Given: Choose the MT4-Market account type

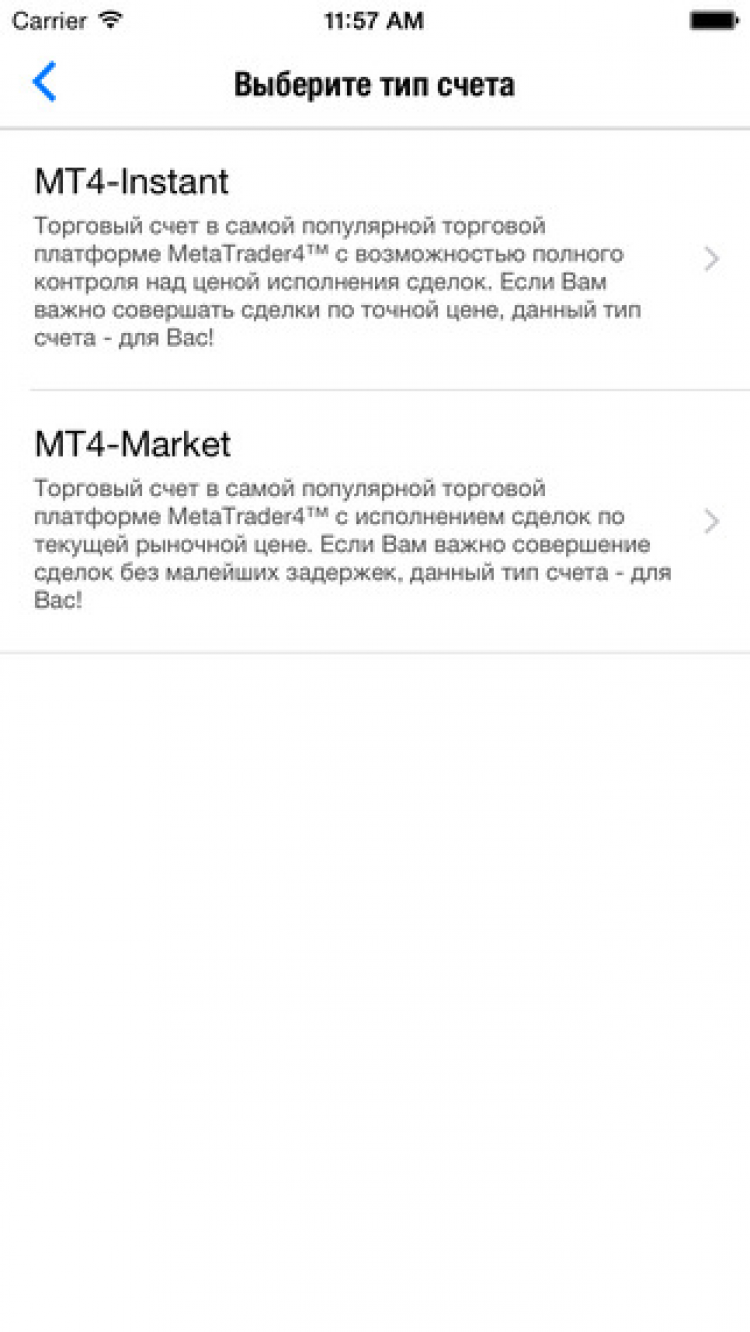Looking at the screenshot, I should [x=374, y=522].
